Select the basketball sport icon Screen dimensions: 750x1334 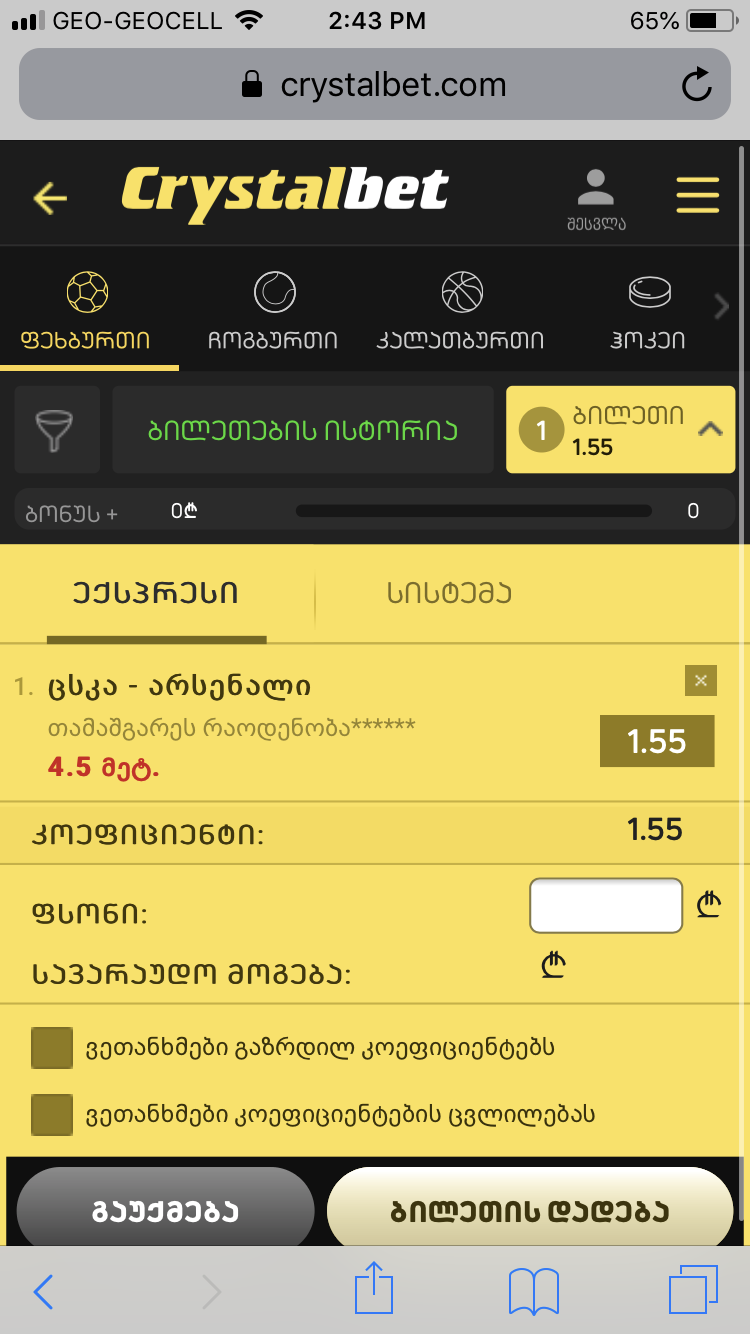461,290
